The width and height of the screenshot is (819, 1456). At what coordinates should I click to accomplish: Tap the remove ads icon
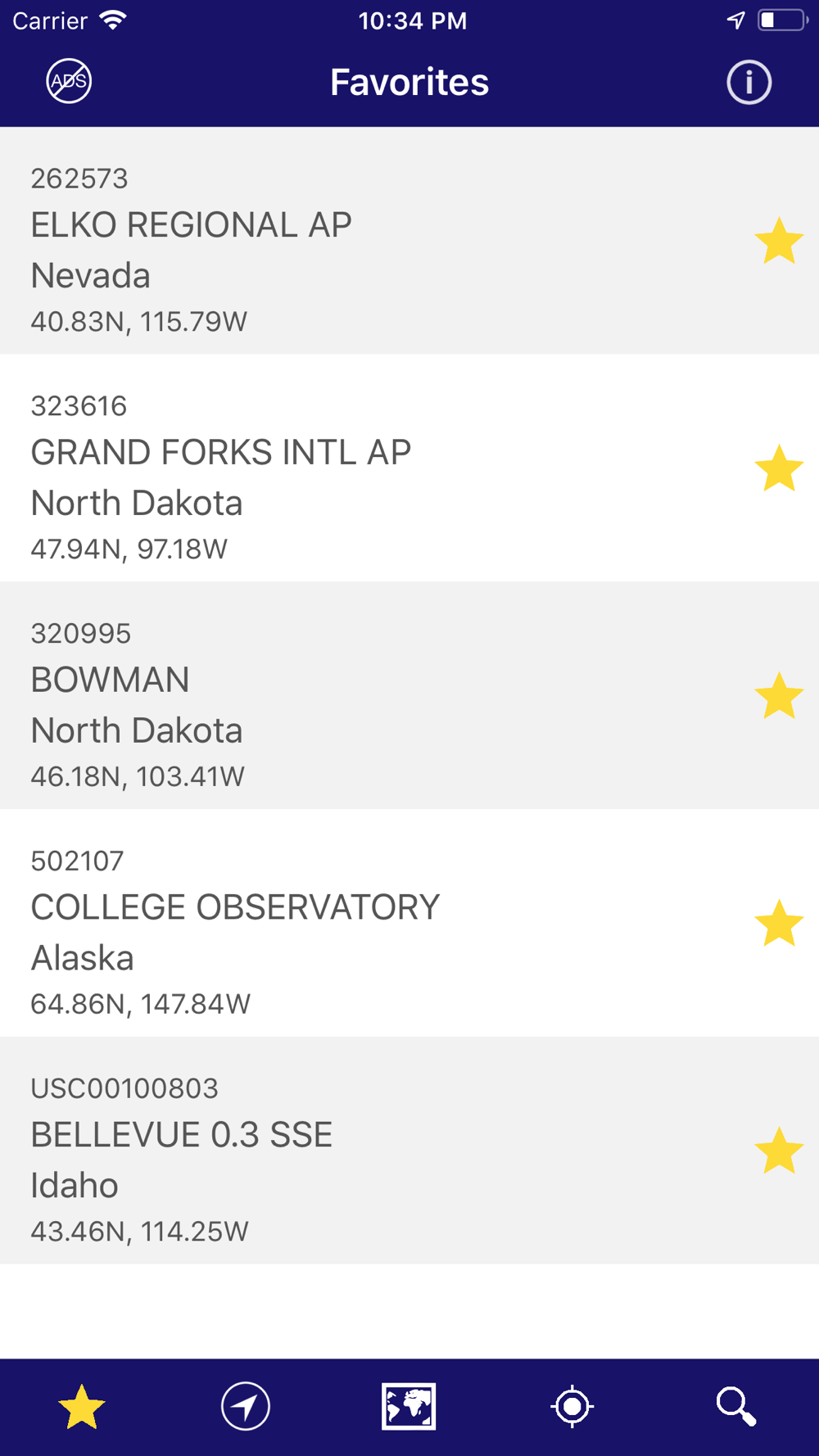pos(69,81)
